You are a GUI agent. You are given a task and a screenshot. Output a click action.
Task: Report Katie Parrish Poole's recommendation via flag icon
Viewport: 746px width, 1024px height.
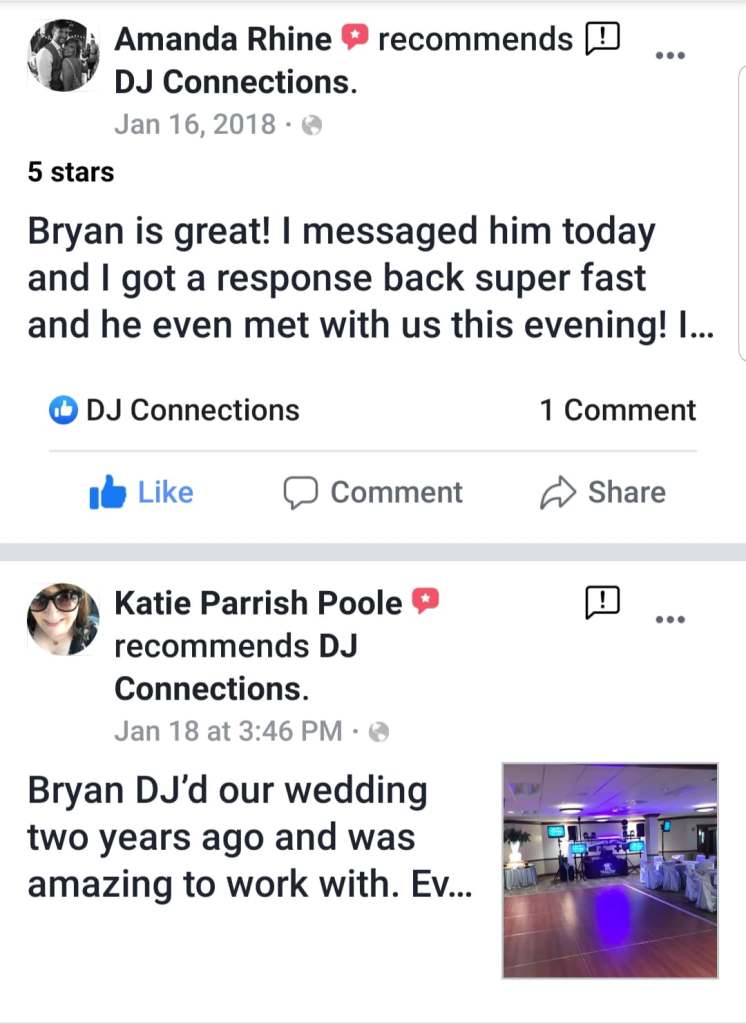coord(602,602)
